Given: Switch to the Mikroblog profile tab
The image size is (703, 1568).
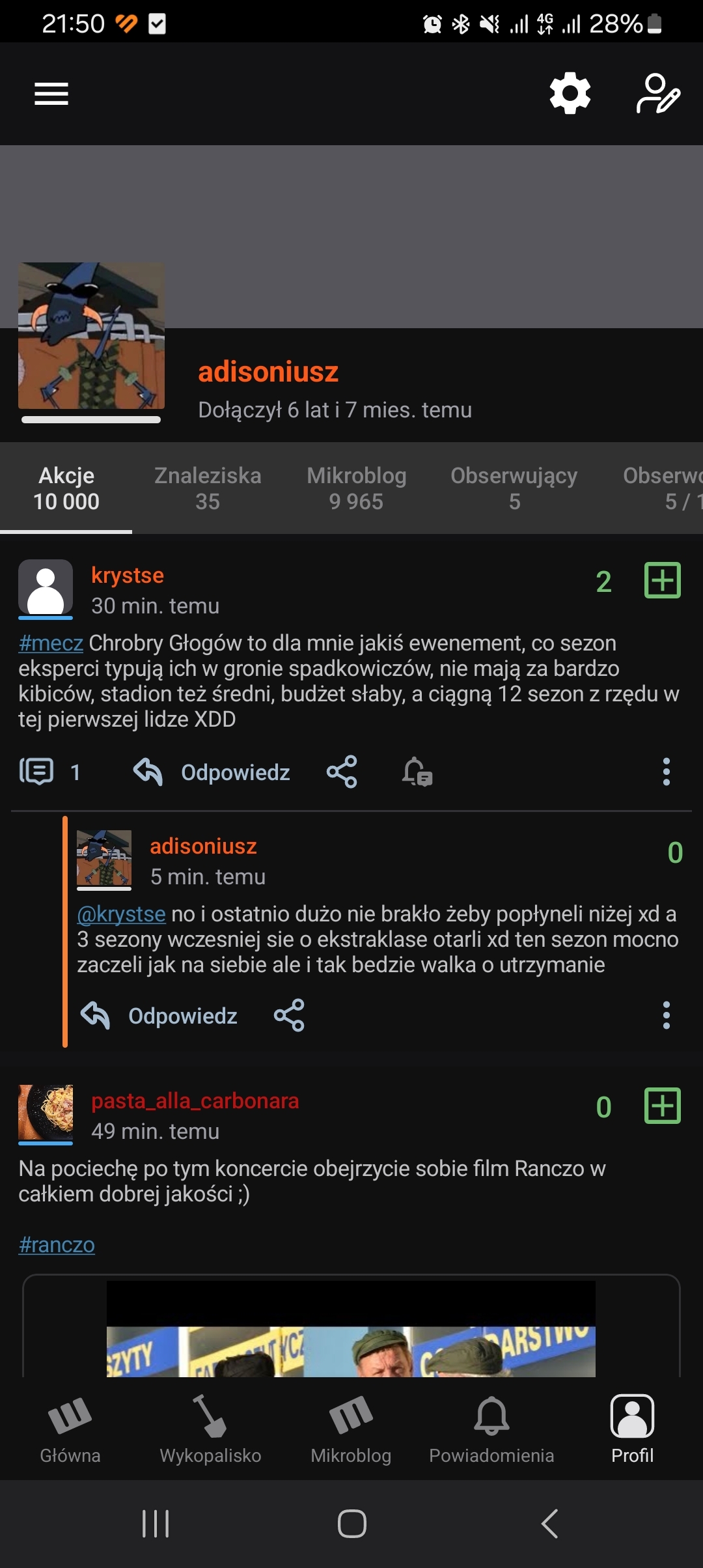Looking at the screenshot, I should click(x=356, y=488).
